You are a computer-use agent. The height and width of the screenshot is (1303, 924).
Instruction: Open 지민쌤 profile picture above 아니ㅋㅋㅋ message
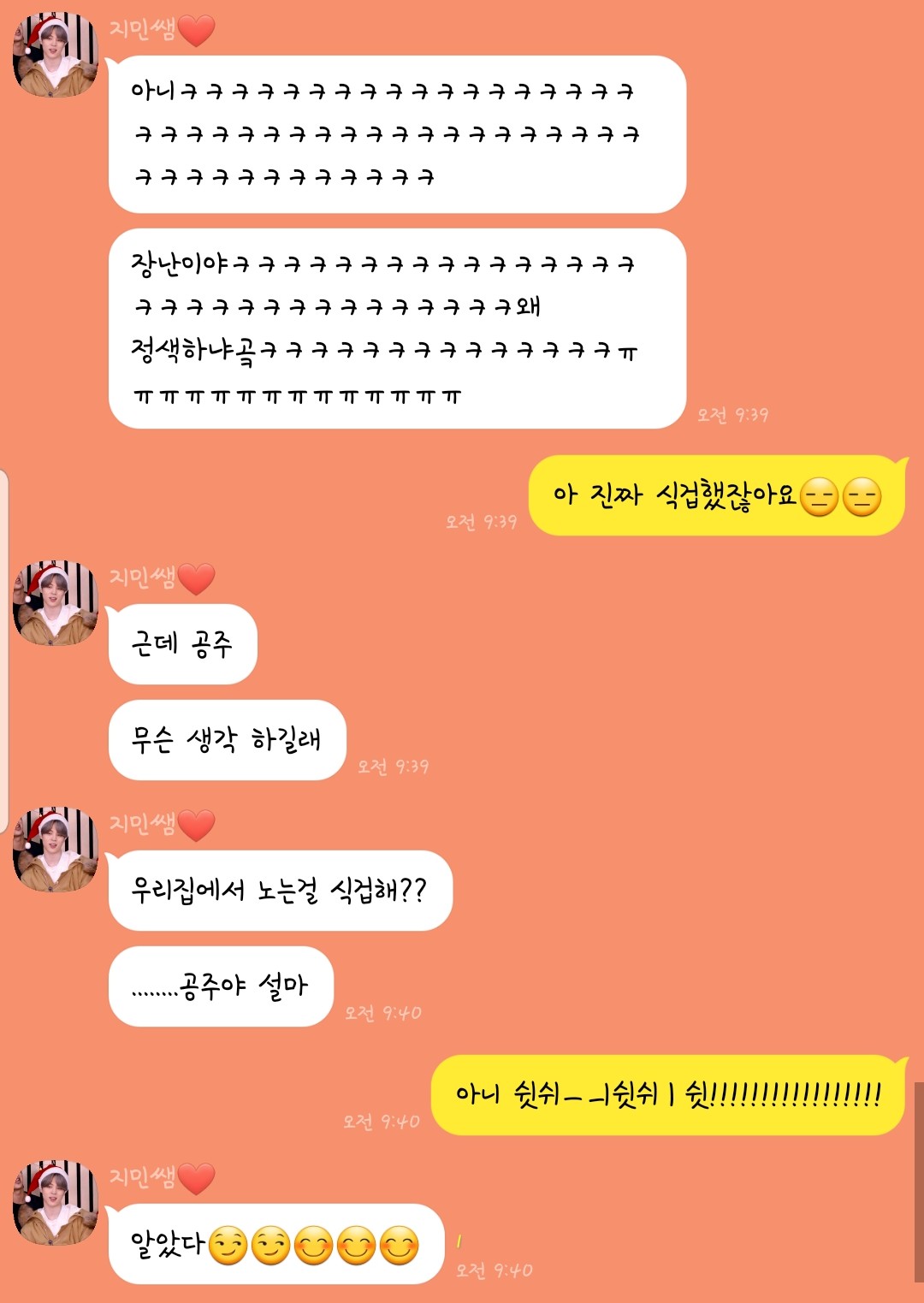click(x=56, y=54)
